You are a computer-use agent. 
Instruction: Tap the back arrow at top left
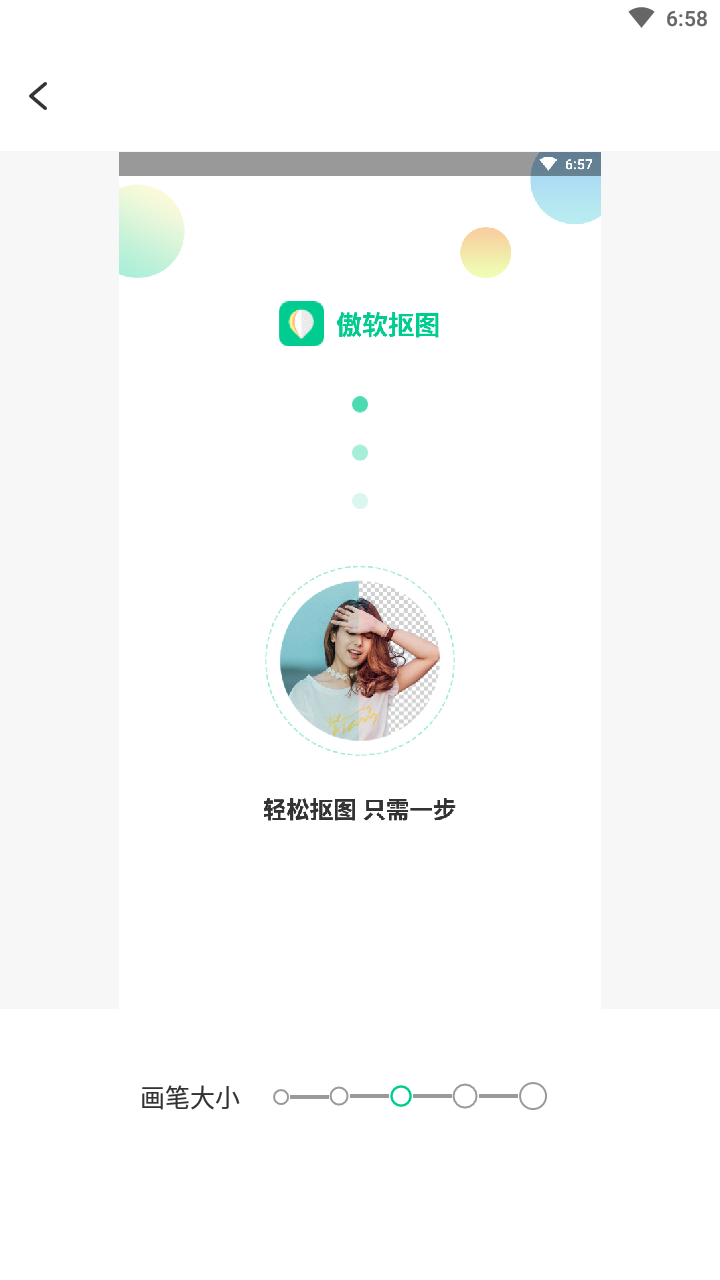[x=38, y=95]
